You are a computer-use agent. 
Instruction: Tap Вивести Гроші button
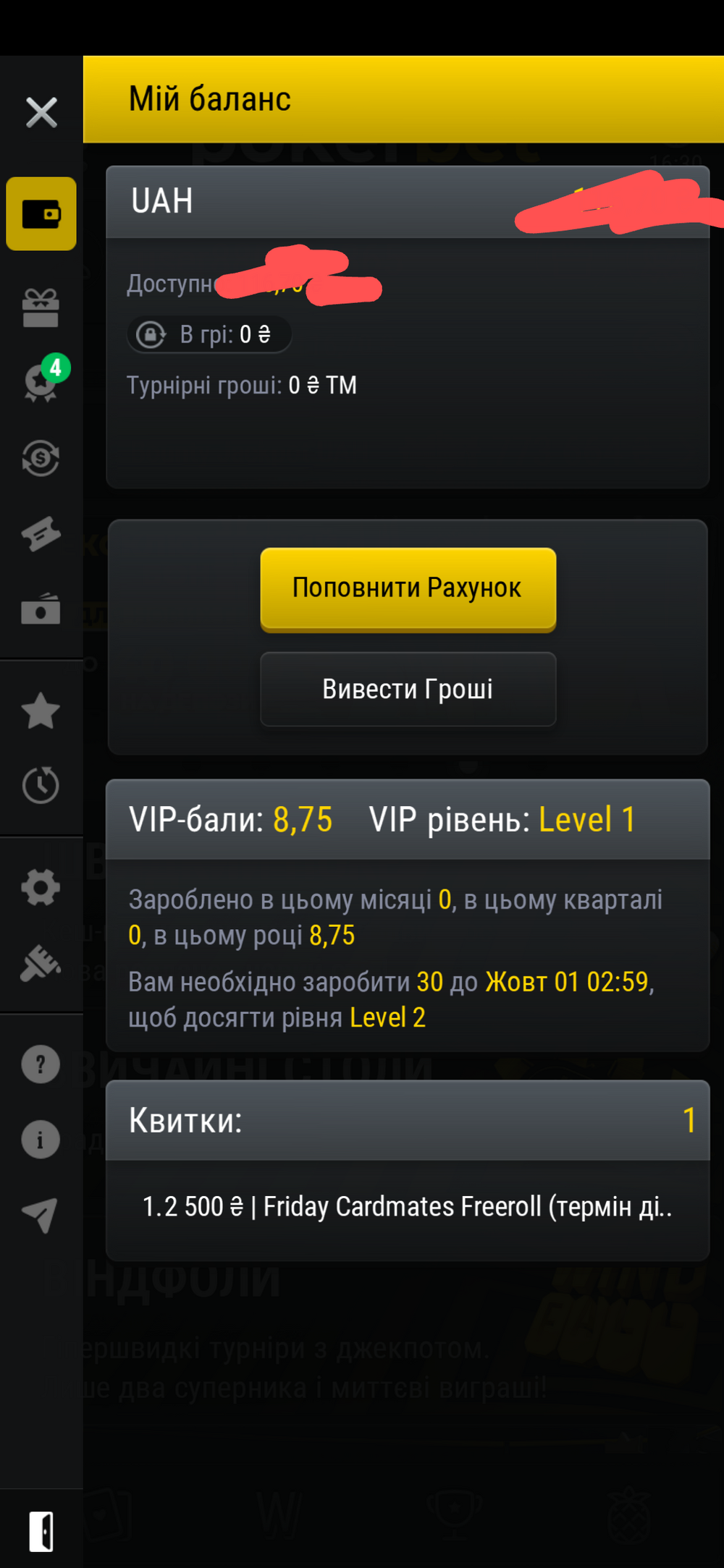pos(408,689)
